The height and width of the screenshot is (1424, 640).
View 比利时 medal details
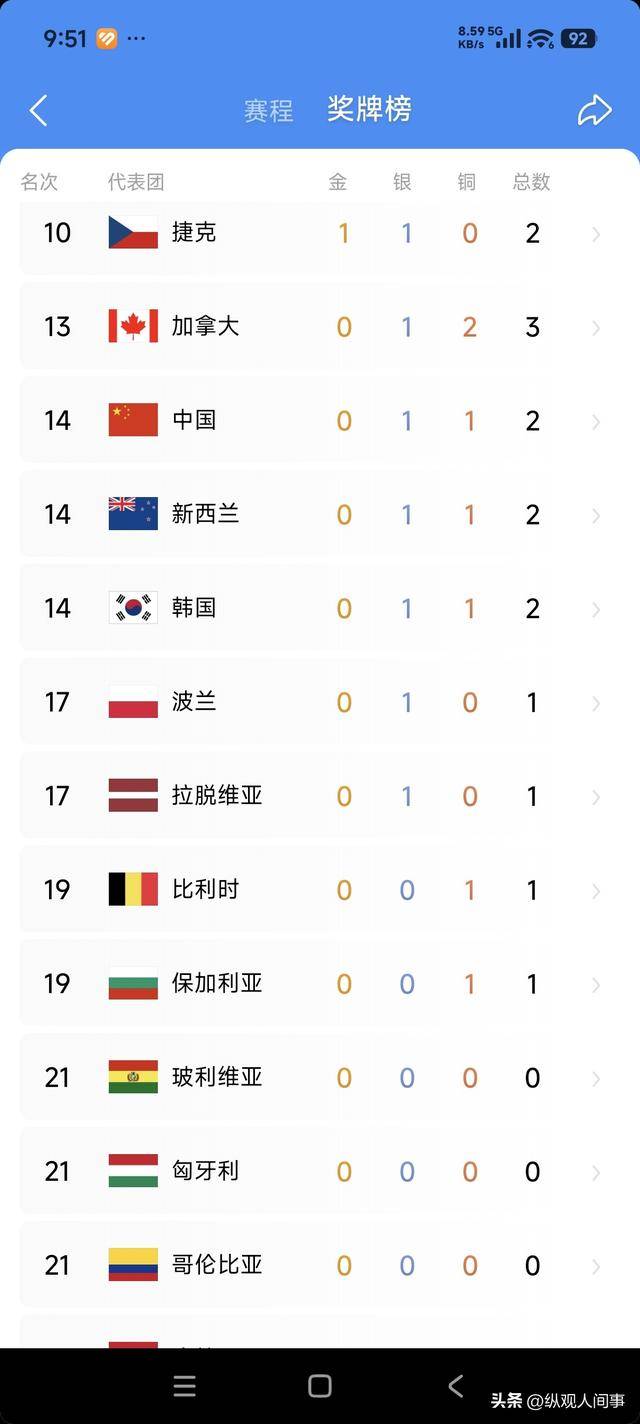tap(320, 890)
